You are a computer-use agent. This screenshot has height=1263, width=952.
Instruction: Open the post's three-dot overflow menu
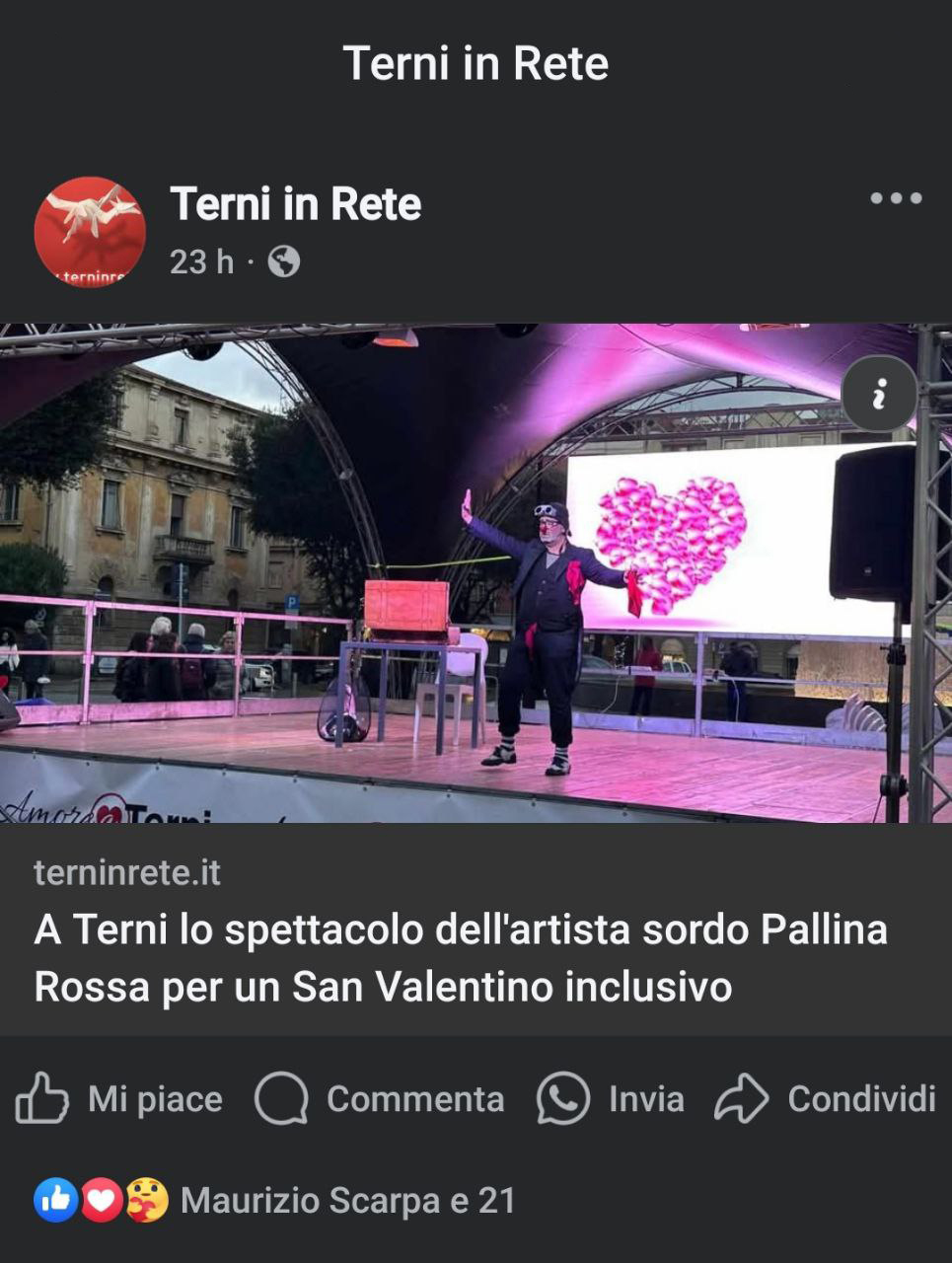coord(896,198)
